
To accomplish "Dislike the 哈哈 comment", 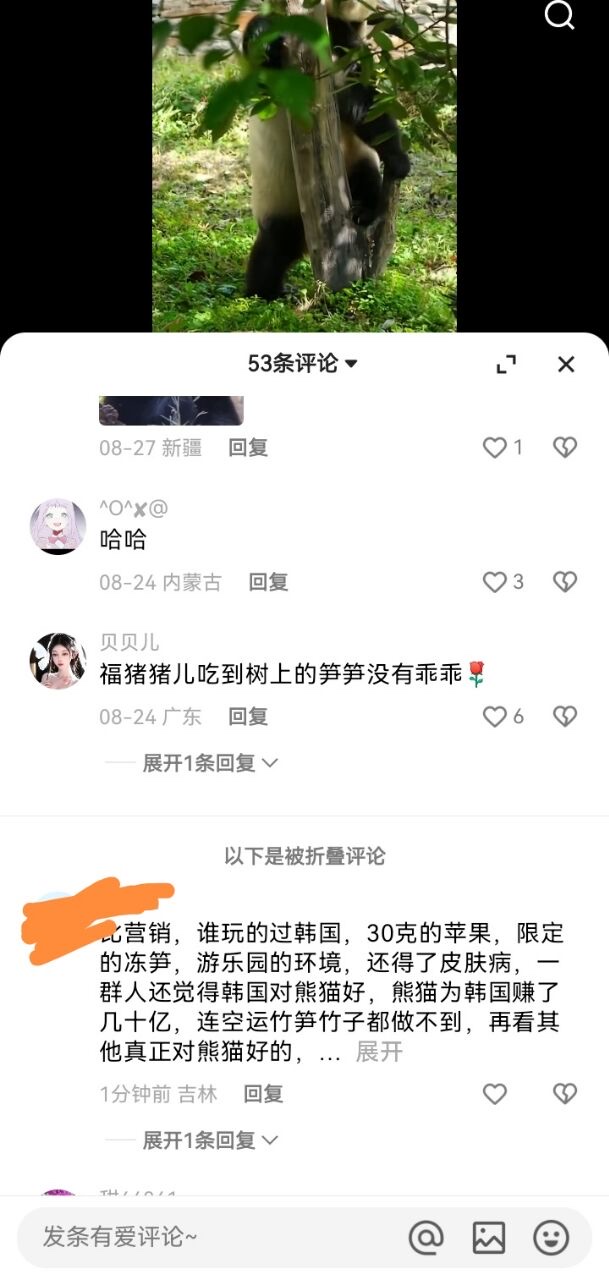I will click(565, 582).
